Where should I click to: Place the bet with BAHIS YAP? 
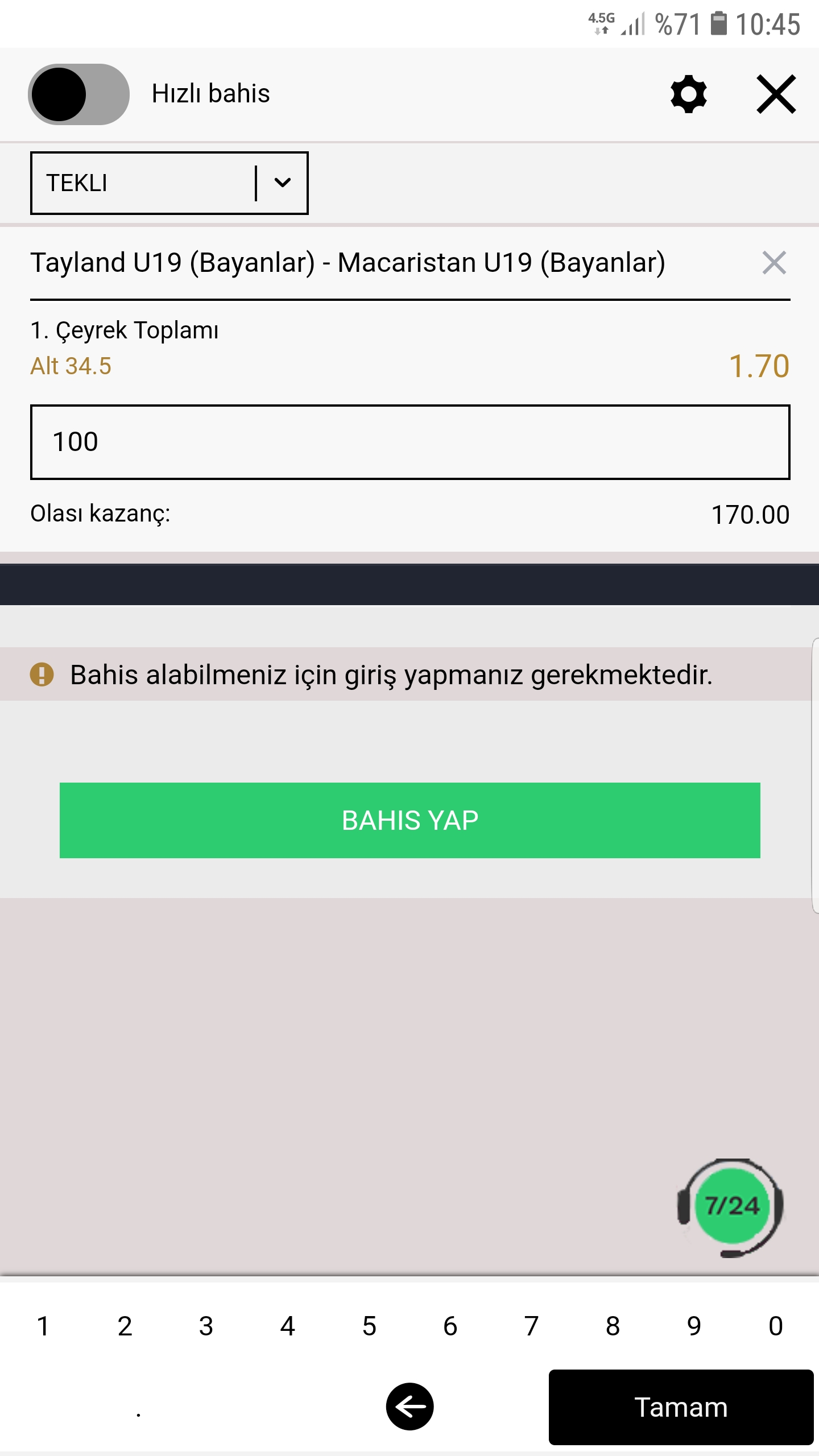click(409, 820)
